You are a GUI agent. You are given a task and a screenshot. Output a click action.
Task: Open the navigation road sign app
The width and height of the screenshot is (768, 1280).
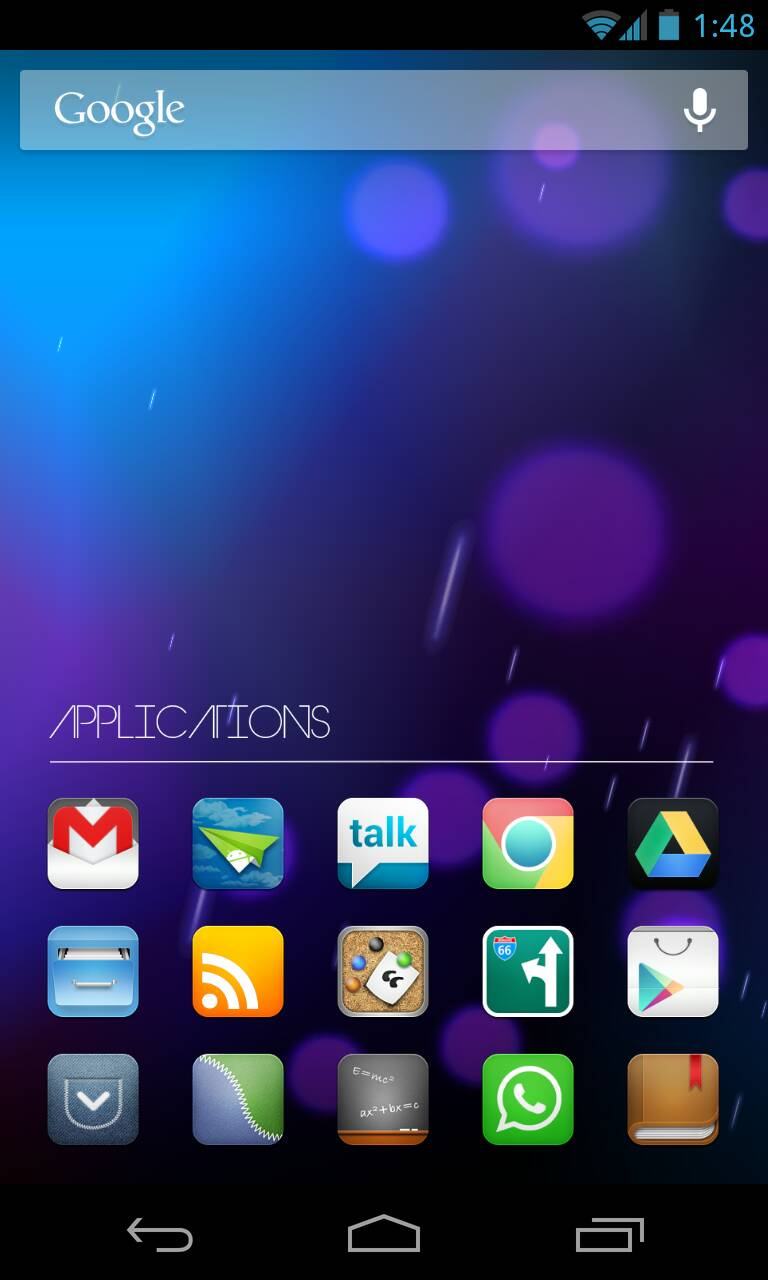coord(528,971)
